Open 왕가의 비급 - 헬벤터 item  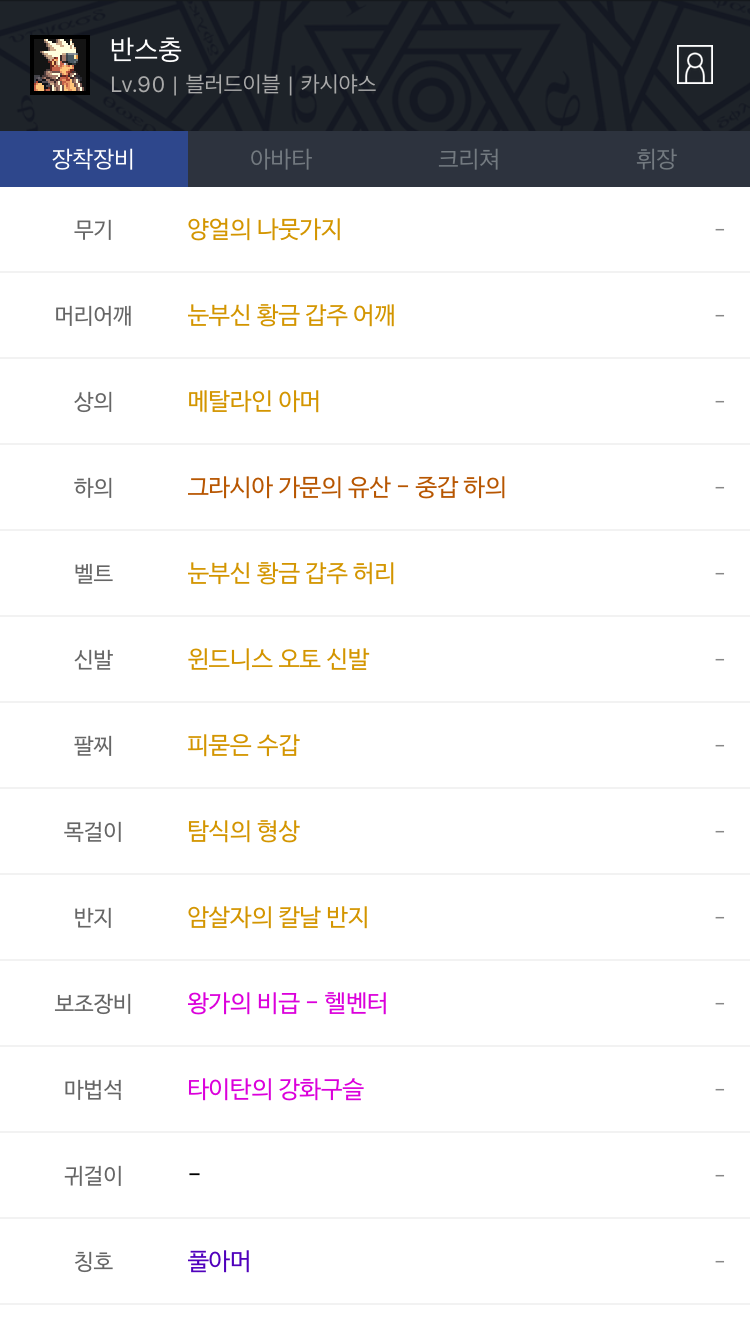point(287,1004)
